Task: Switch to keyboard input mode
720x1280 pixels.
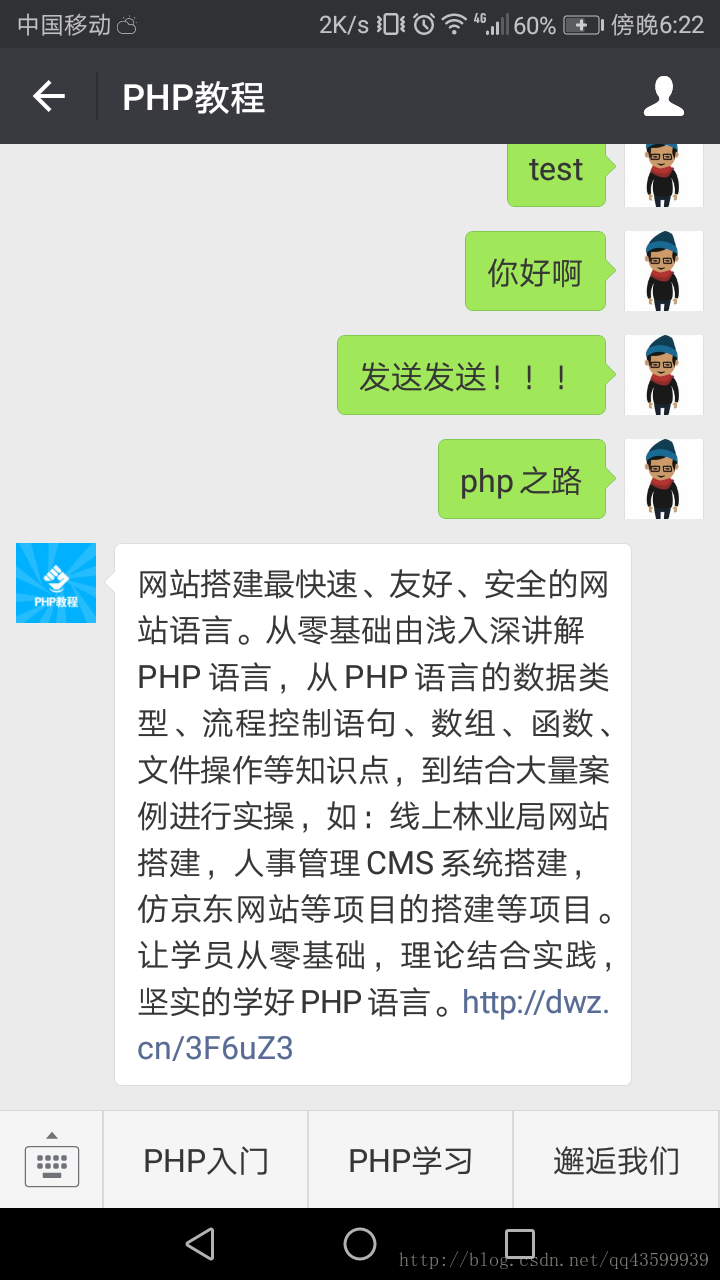Action: coord(51,1161)
